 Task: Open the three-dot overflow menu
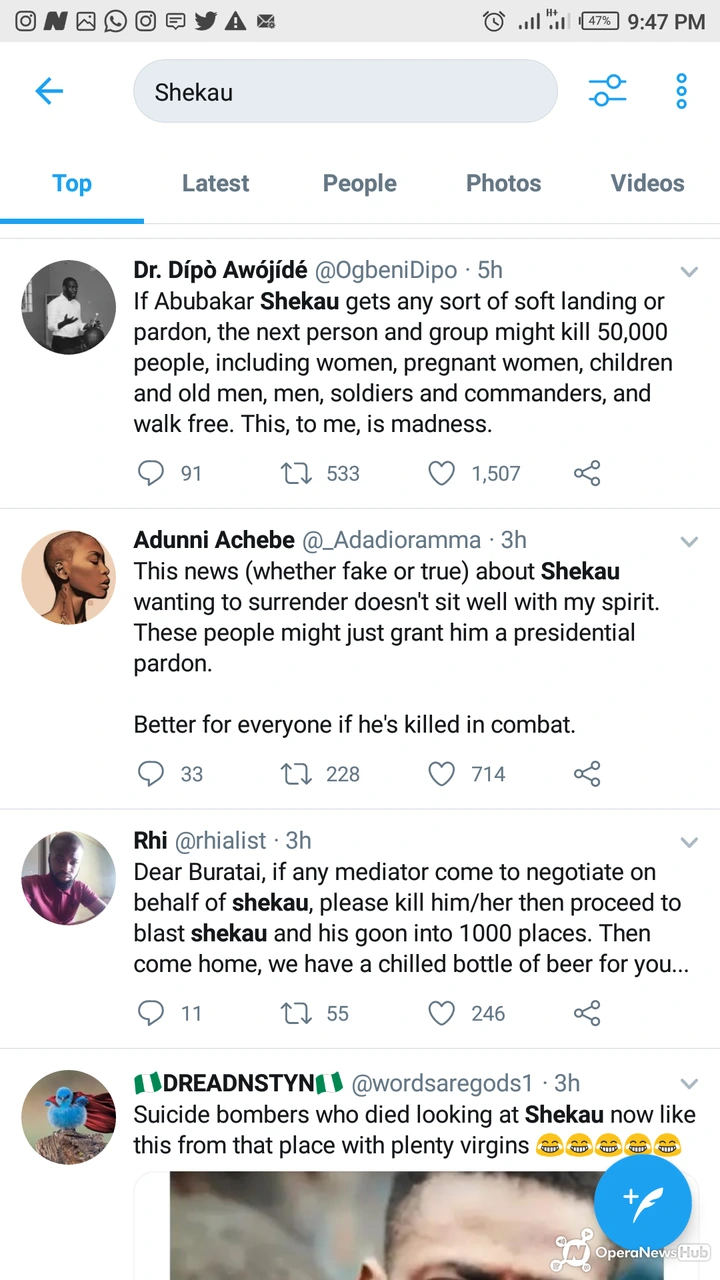point(681,92)
